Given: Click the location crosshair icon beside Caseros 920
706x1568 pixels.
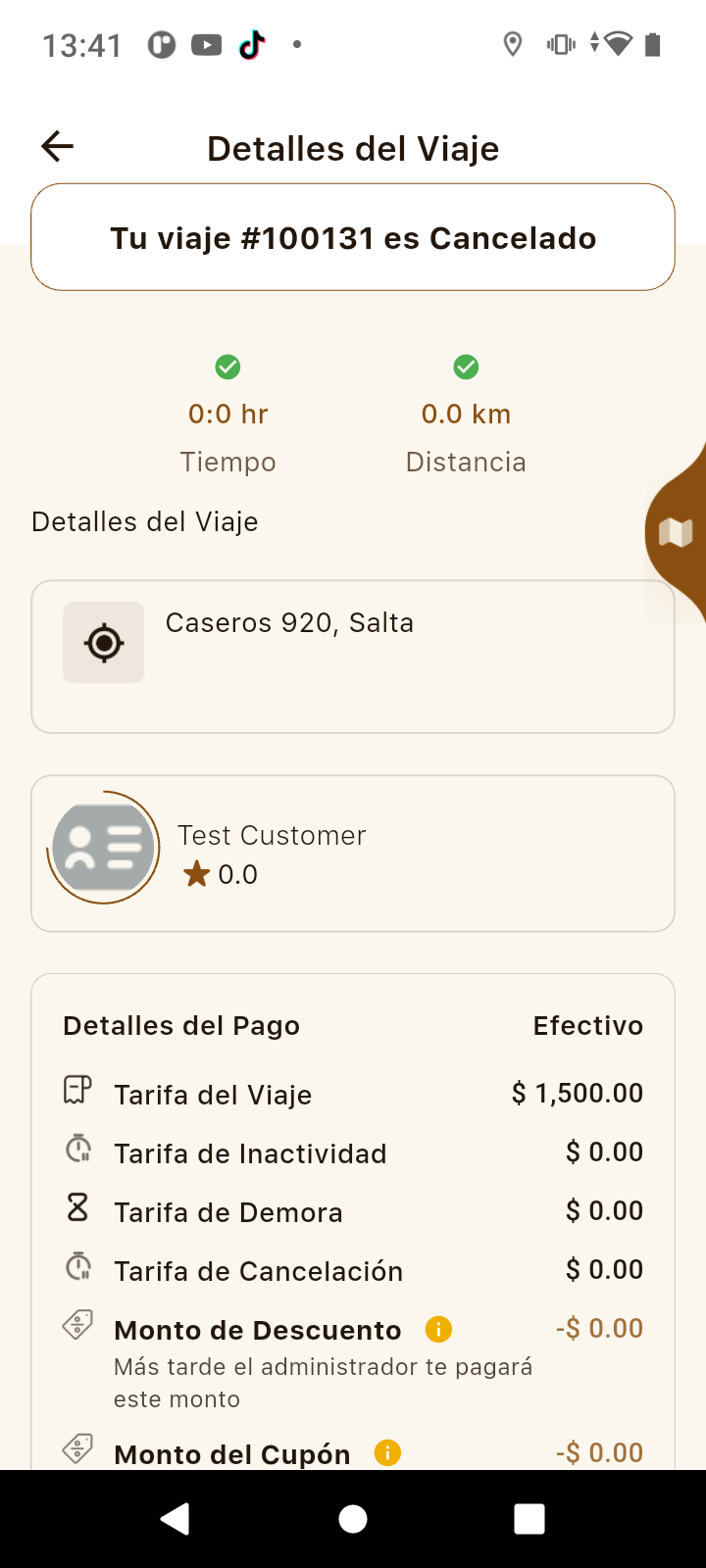Looking at the screenshot, I should point(103,642).
